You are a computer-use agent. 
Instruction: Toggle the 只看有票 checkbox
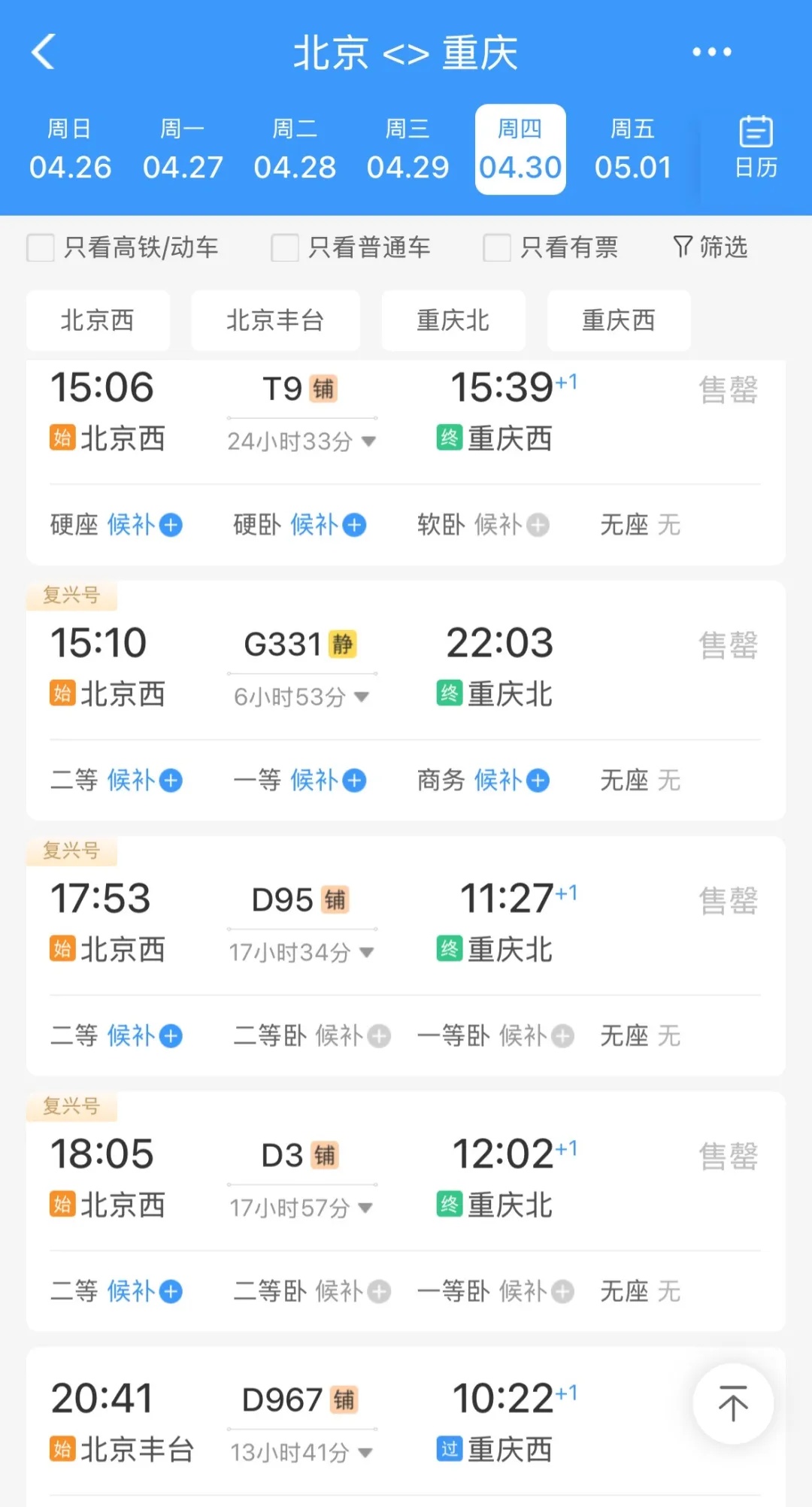pos(497,247)
